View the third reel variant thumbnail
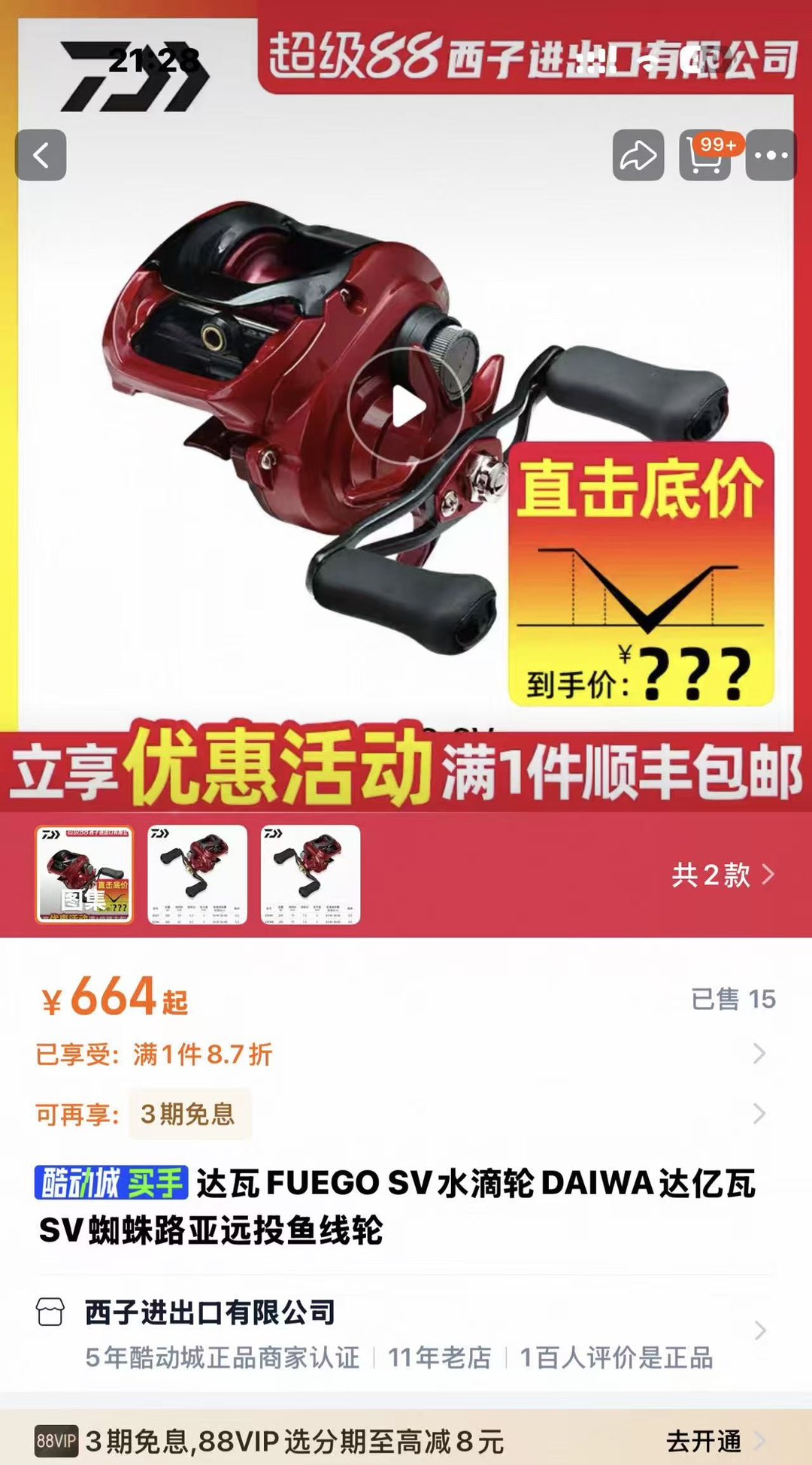Screen dimensions: 812x1465 311,875
